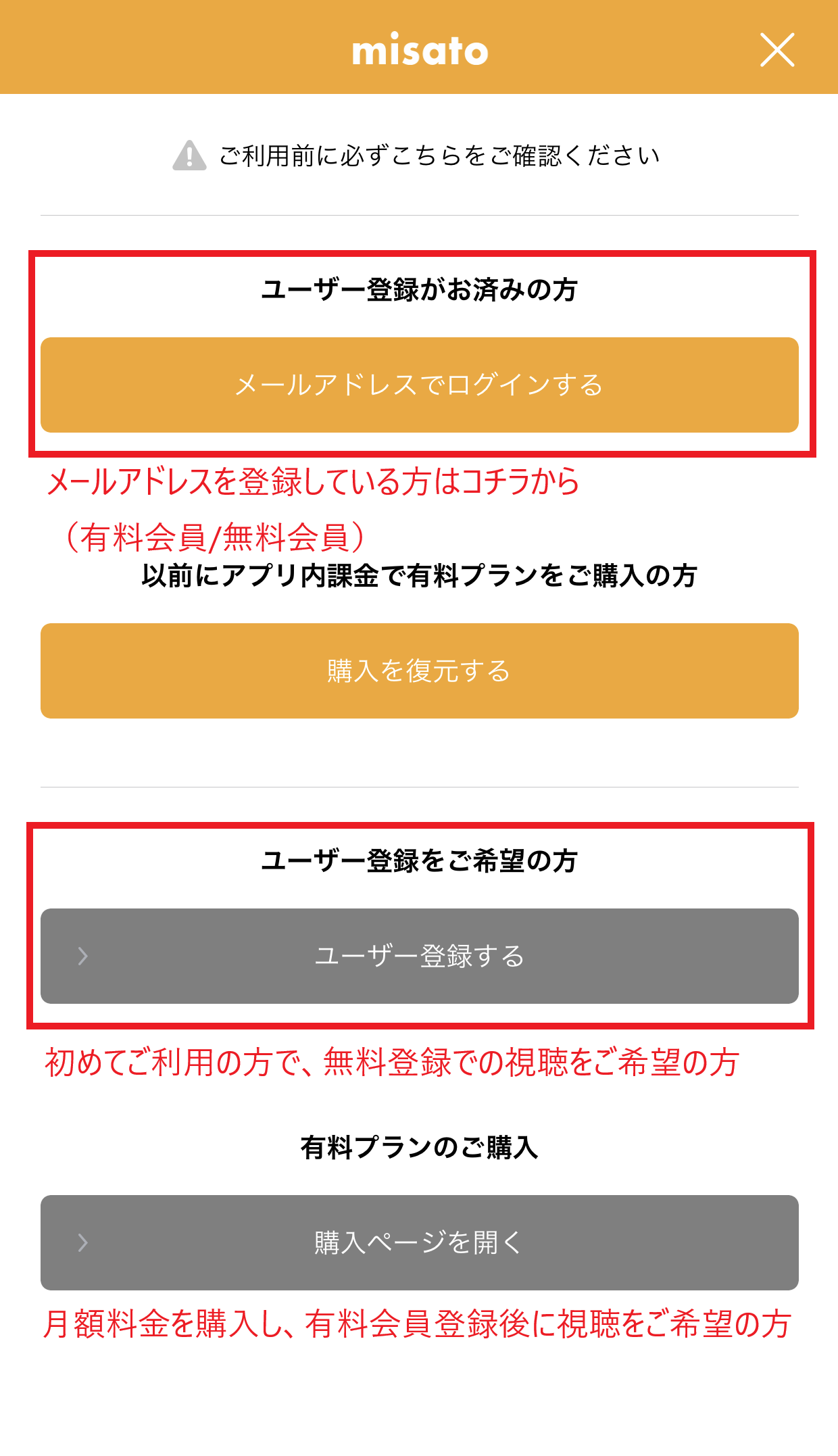Open 購入ページを開く for paid plan
Image resolution: width=838 pixels, height=1456 pixels.
click(x=419, y=1242)
